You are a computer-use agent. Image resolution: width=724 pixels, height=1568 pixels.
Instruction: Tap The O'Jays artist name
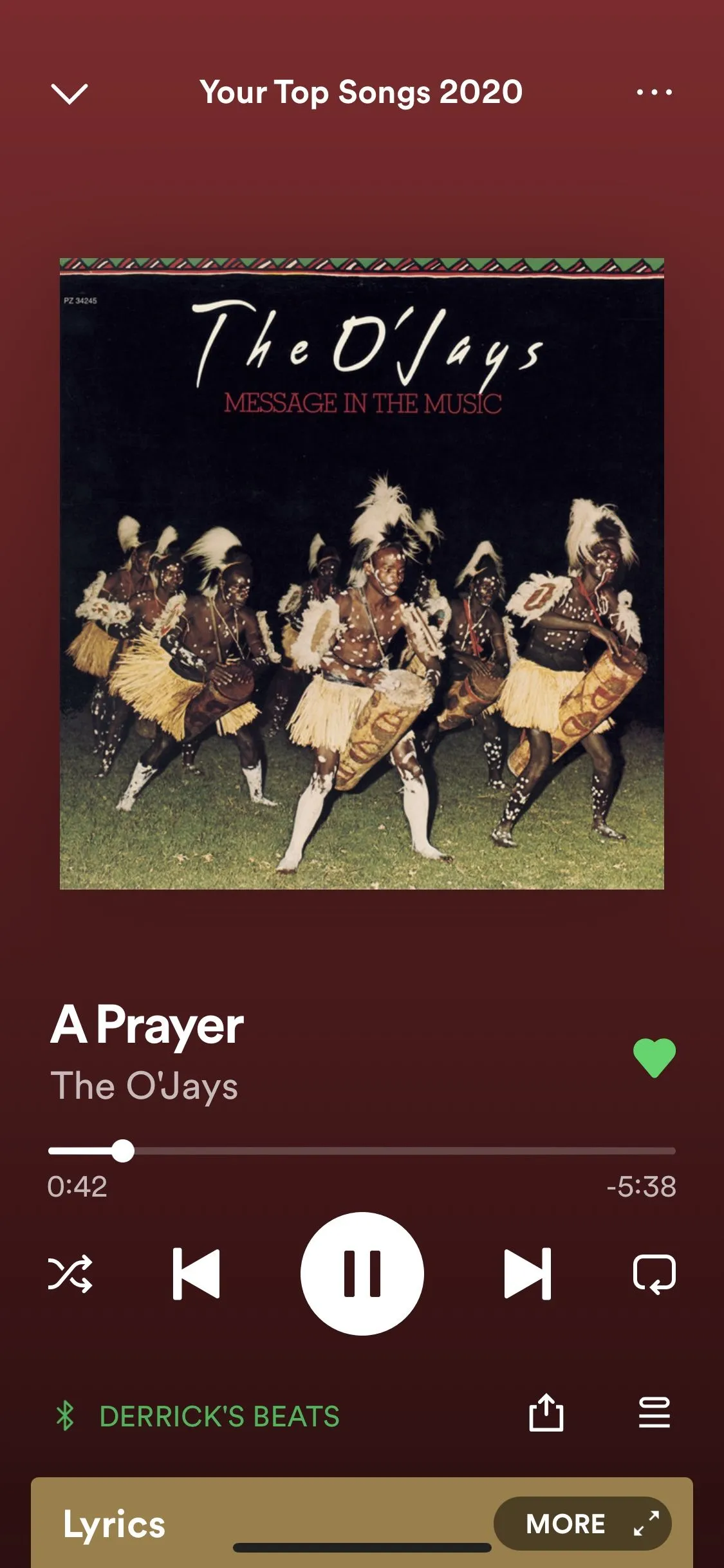pos(144,1086)
